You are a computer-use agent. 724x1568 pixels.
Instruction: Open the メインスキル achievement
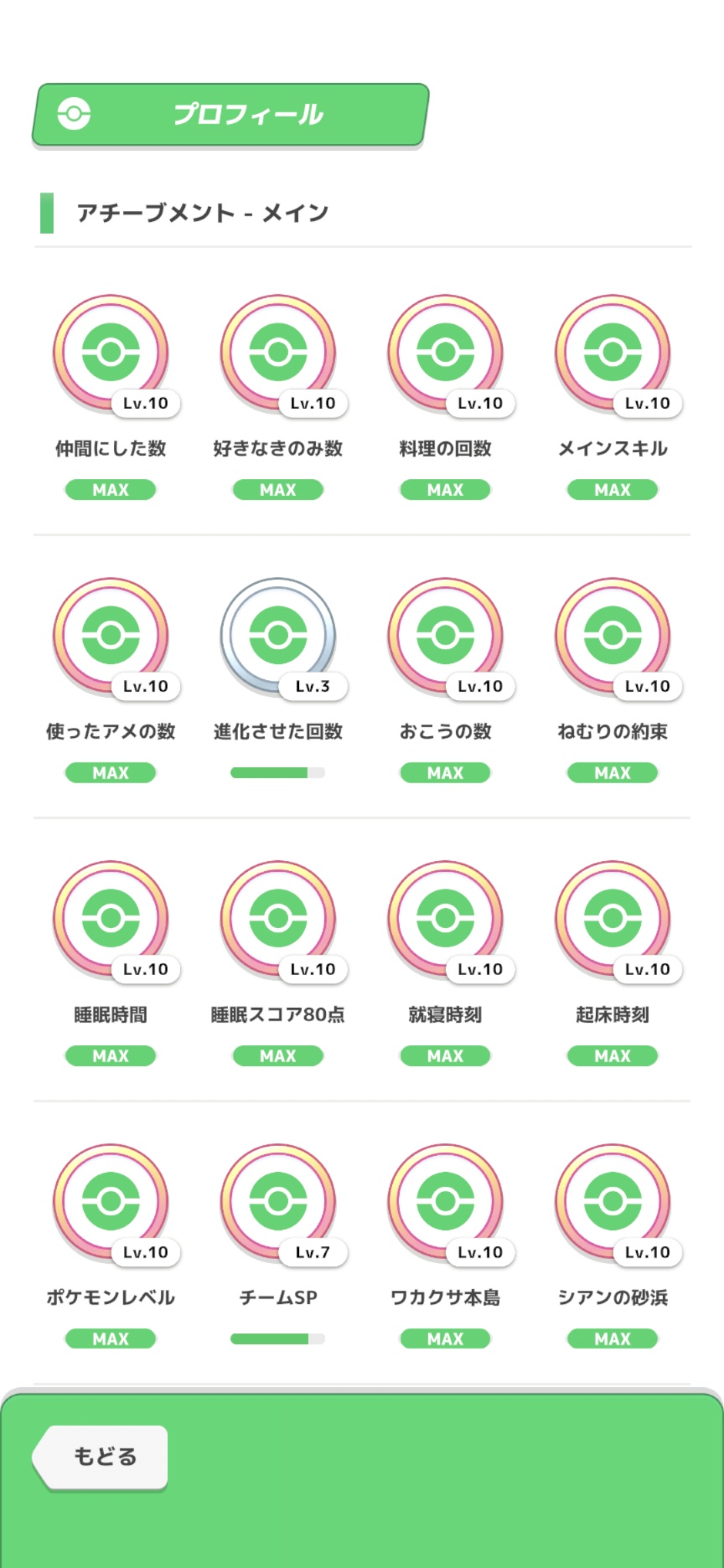click(613, 353)
